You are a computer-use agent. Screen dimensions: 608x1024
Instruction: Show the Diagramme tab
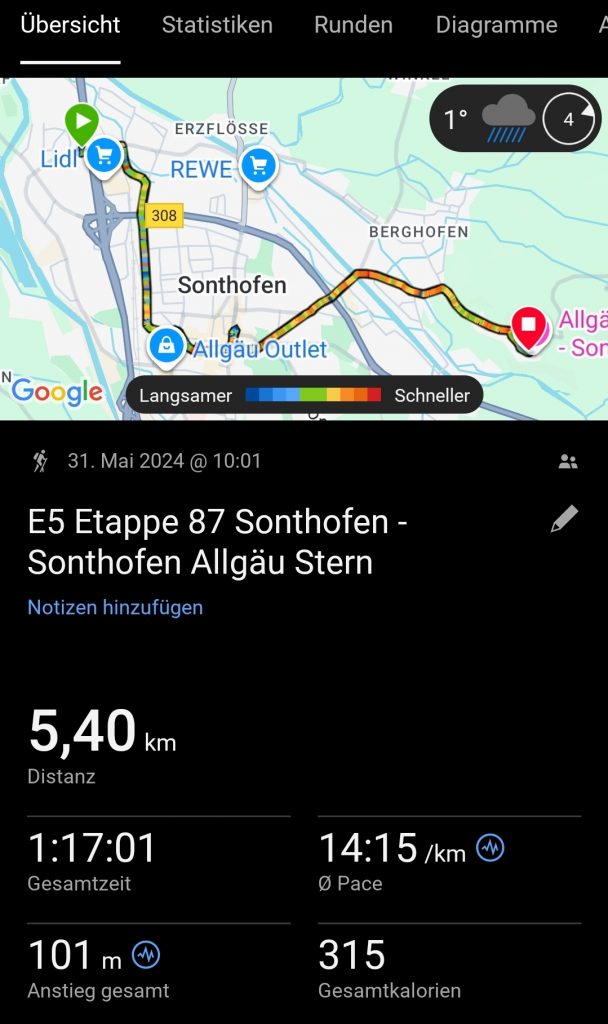(496, 25)
